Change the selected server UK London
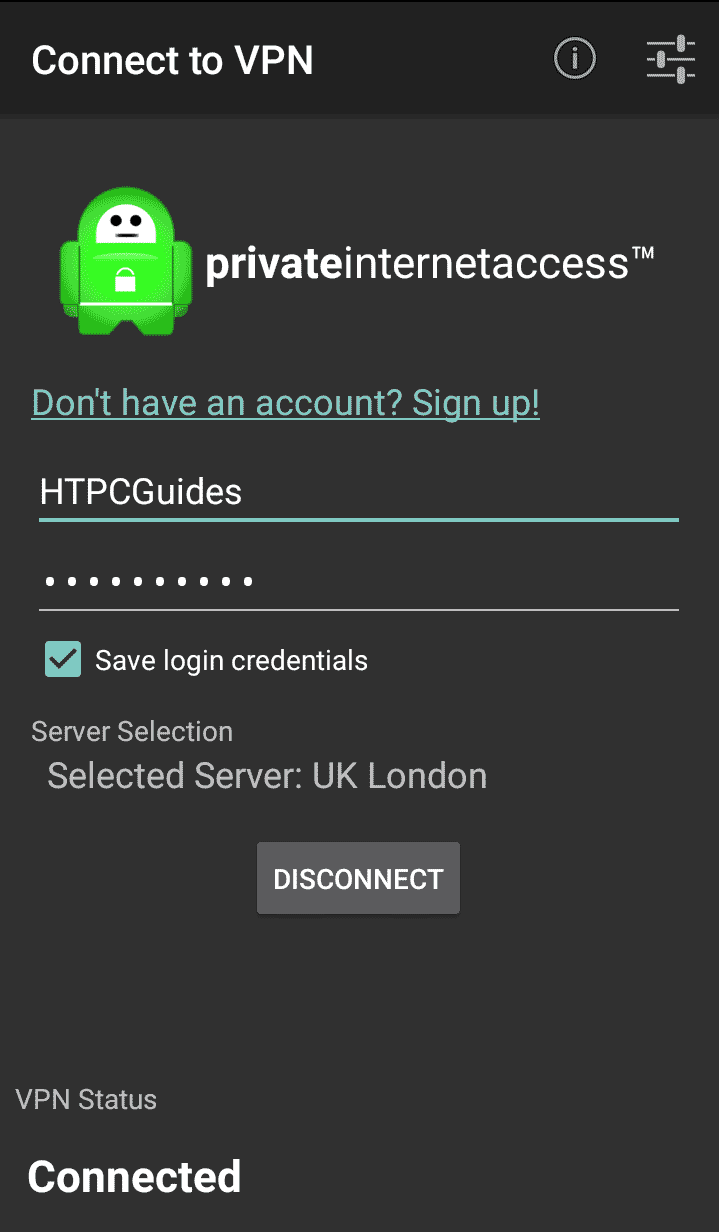 (267, 776)
